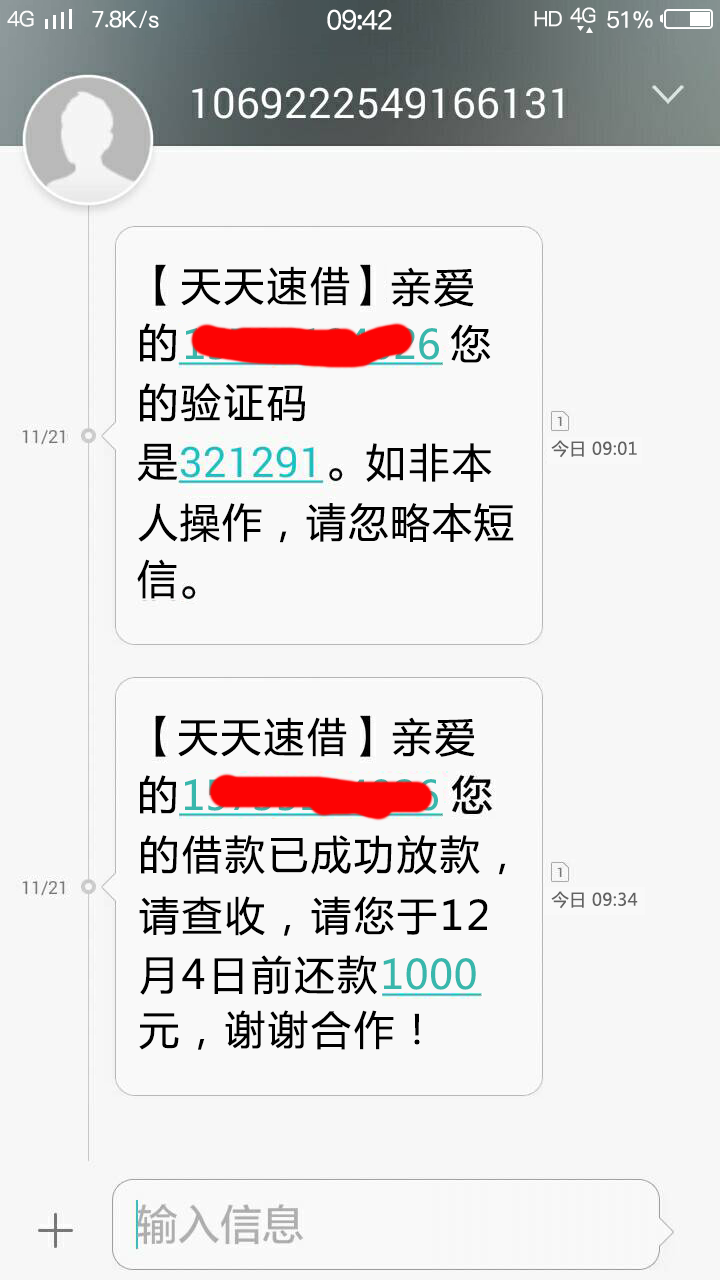Open the contact avatar for this sender
The height and width of the screenshot is (1280, 720).
pyautogui.click(x=88, y=140)
